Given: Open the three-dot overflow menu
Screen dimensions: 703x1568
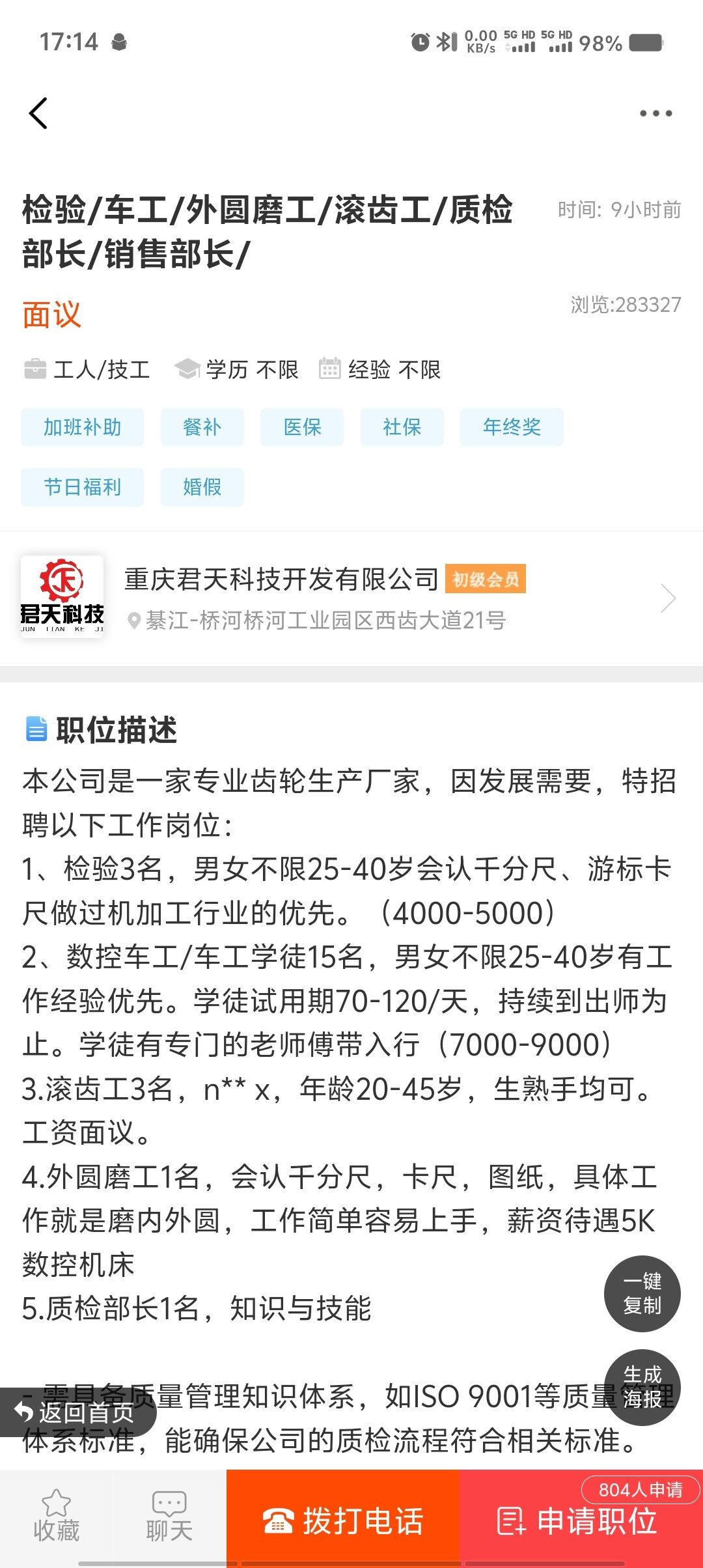Looking at the screenshot, I should 655,113.
